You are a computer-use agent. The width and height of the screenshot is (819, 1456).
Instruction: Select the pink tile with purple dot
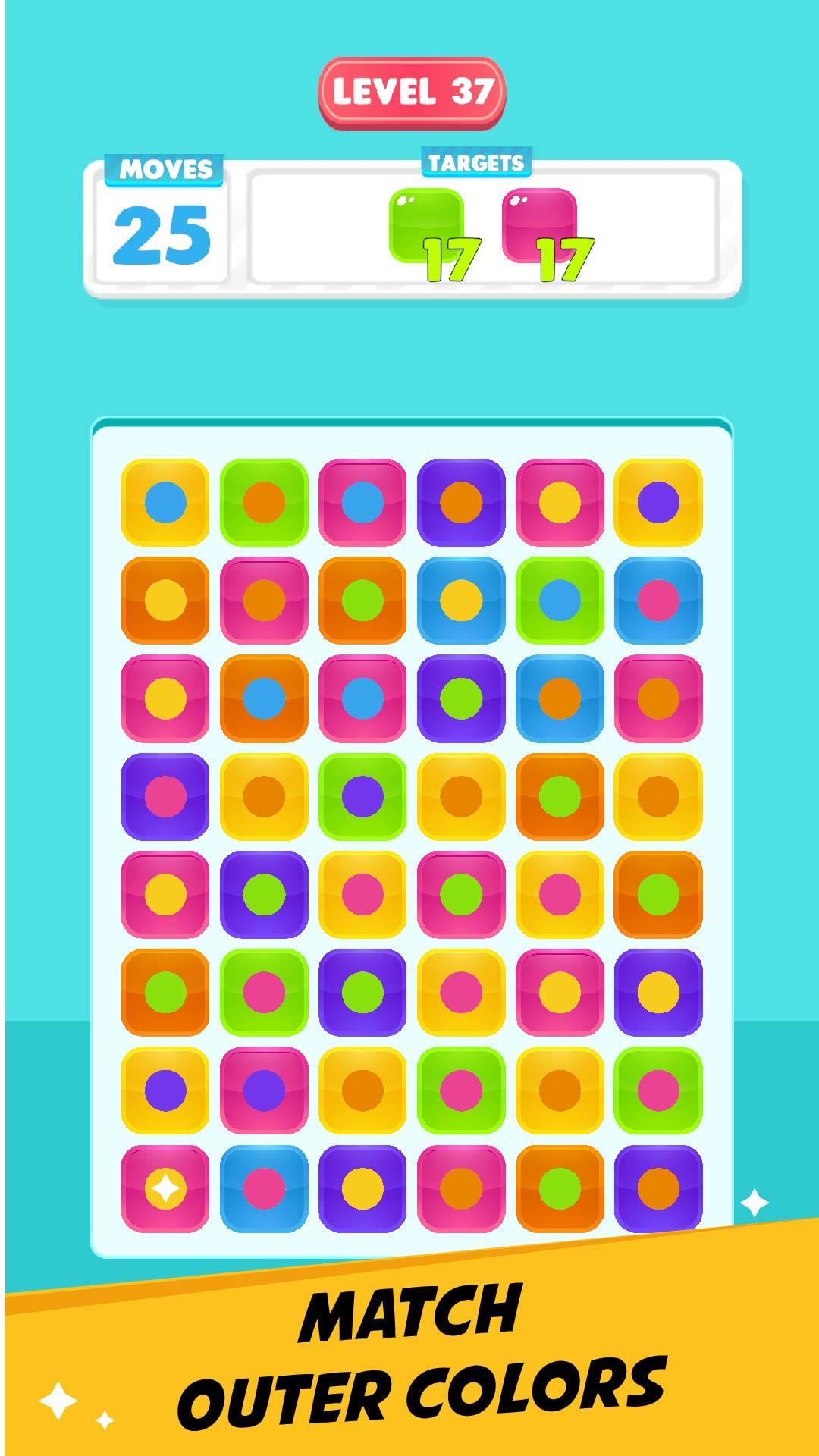point(264,1090)
